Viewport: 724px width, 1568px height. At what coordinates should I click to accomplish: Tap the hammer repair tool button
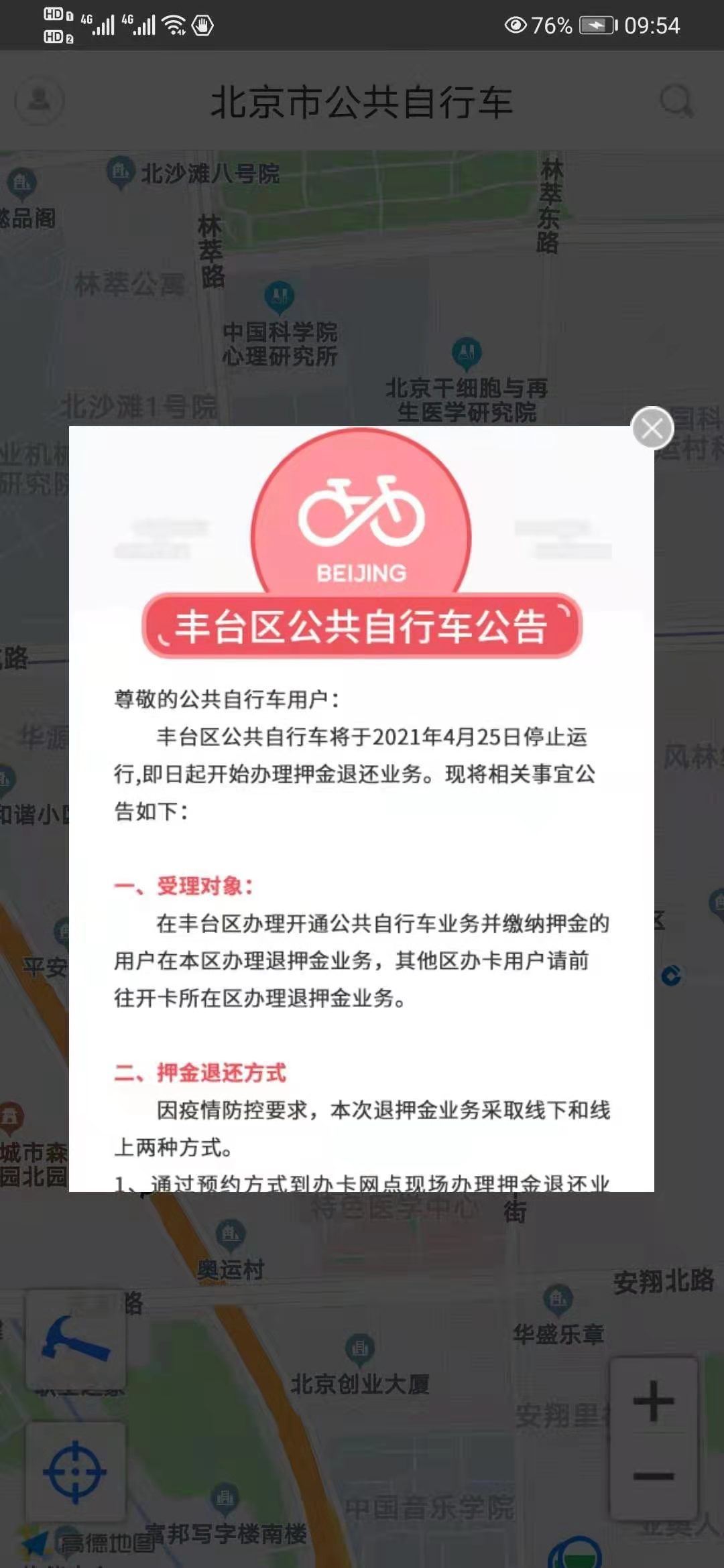(x=75, y=1340)
